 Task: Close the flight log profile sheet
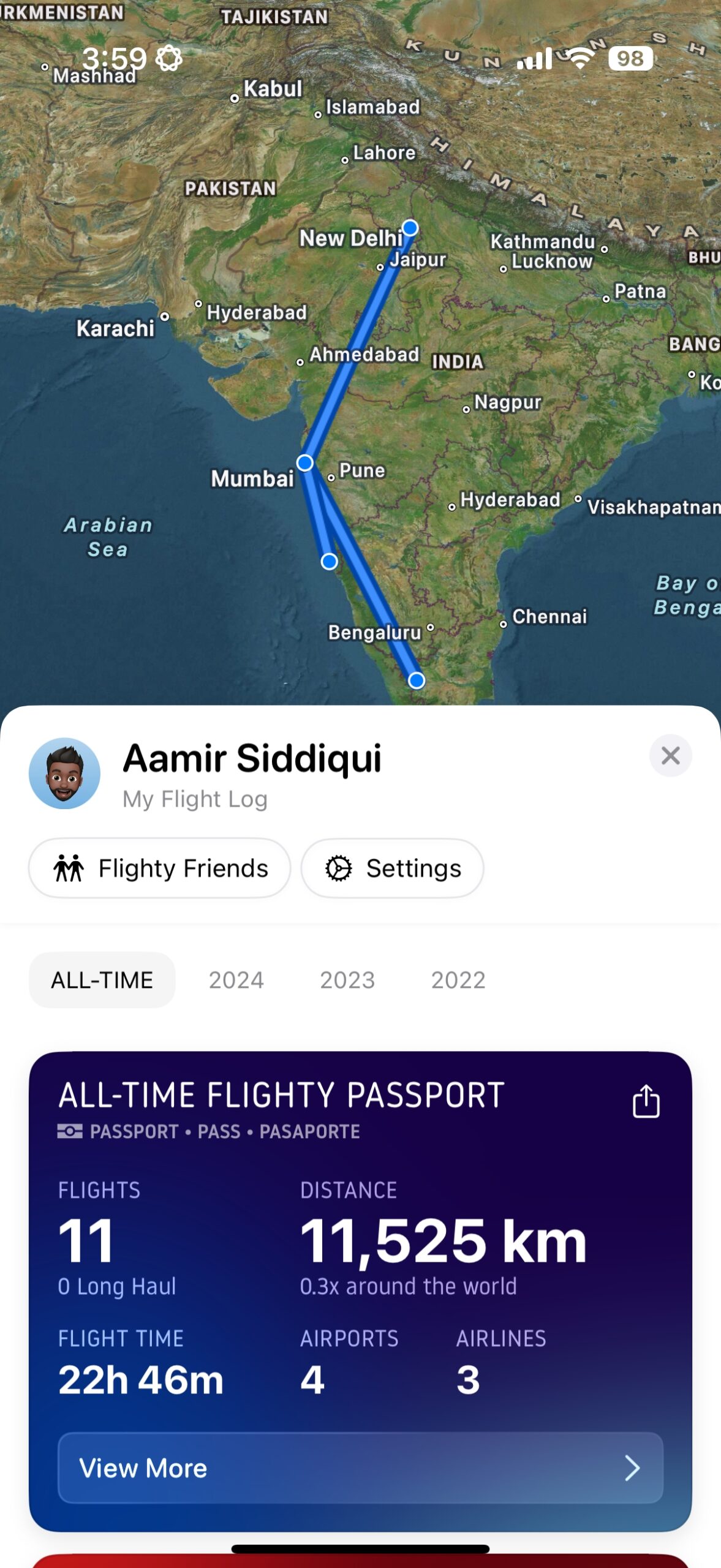tap(670, 755)
